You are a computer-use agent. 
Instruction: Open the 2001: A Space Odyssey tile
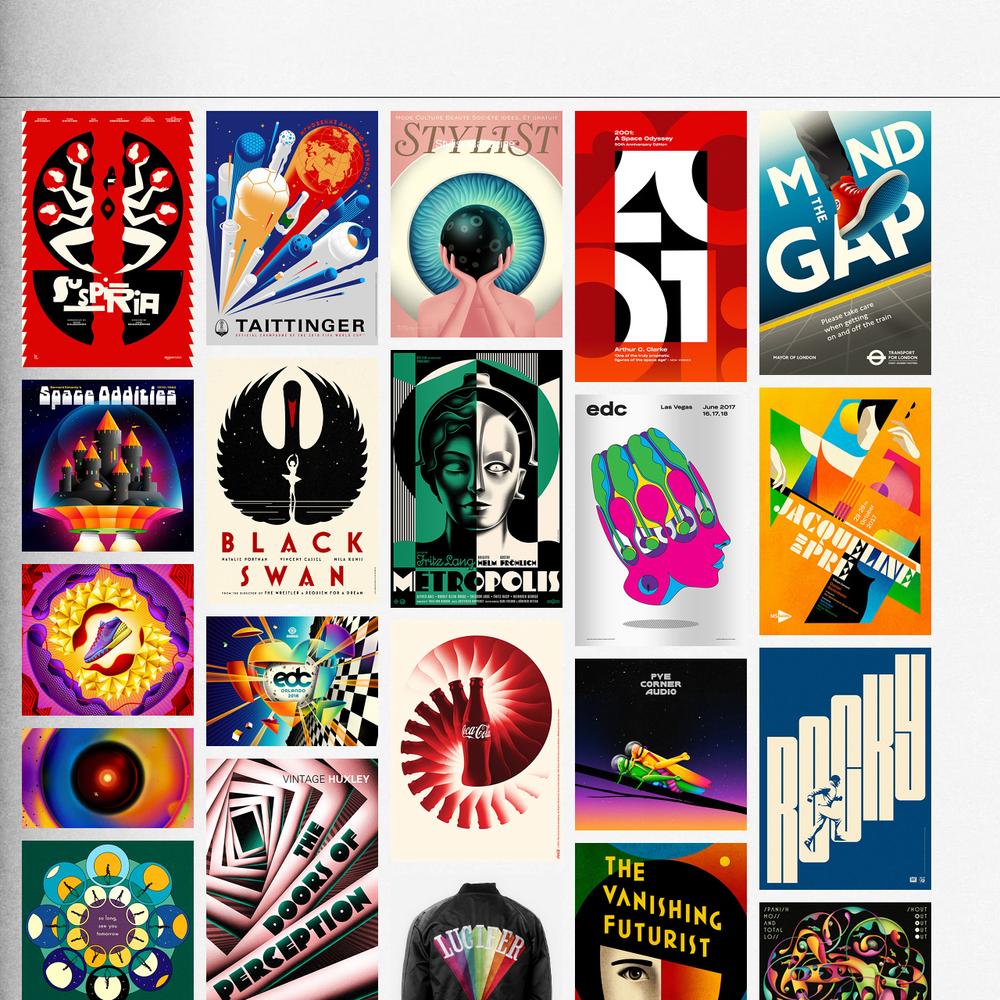pyautogui.click(x=660, y=246)
